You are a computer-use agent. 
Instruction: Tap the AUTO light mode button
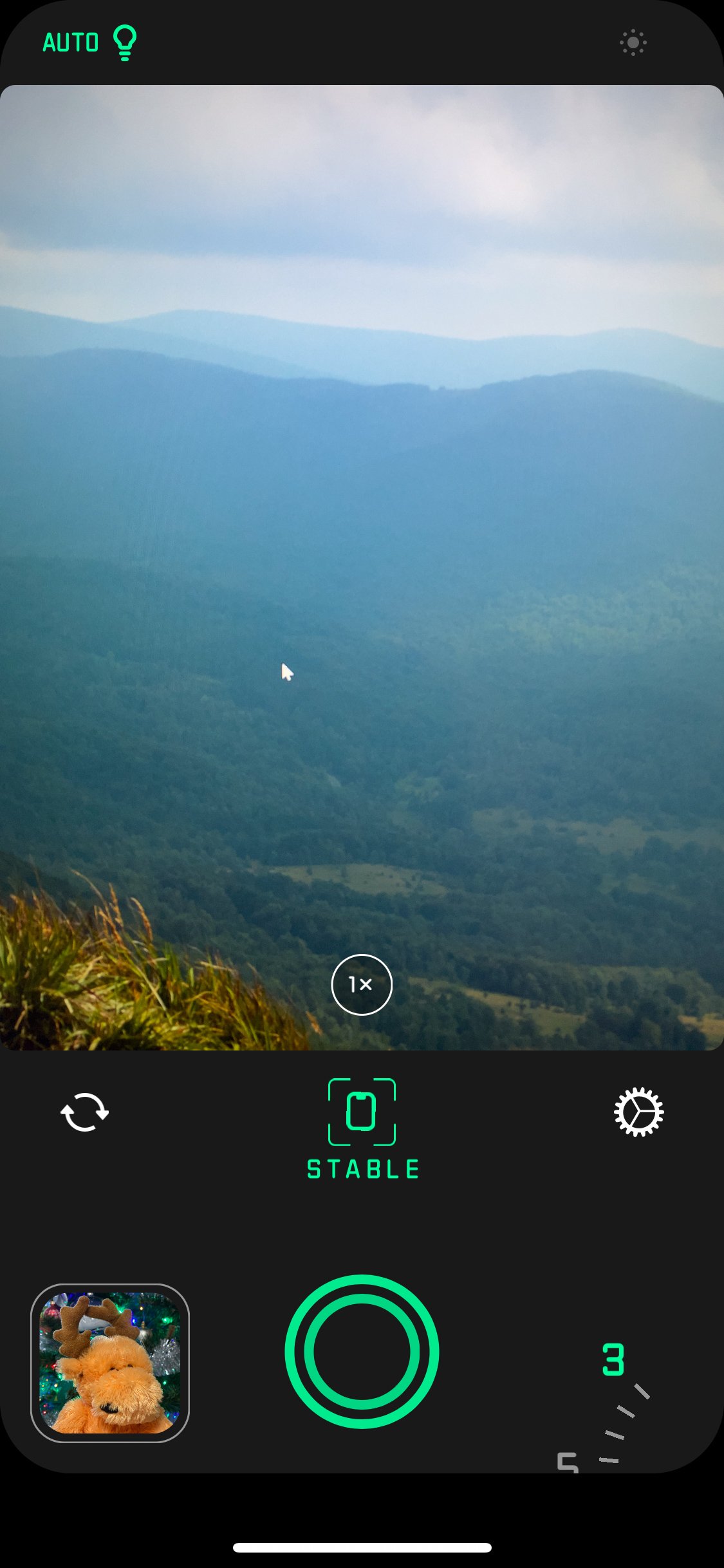[x=90, y=43]
